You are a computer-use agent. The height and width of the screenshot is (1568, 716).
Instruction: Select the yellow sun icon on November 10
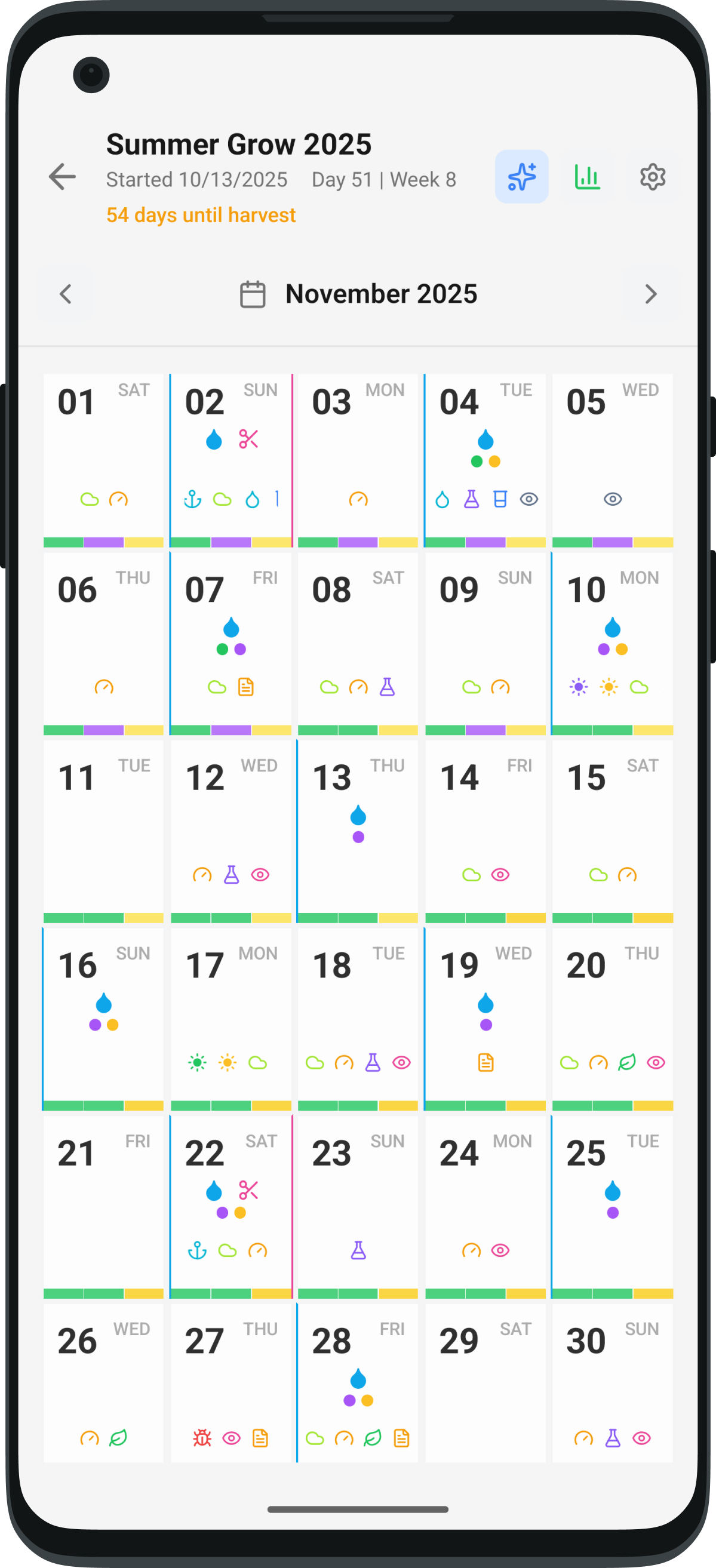tap(609, 686)
